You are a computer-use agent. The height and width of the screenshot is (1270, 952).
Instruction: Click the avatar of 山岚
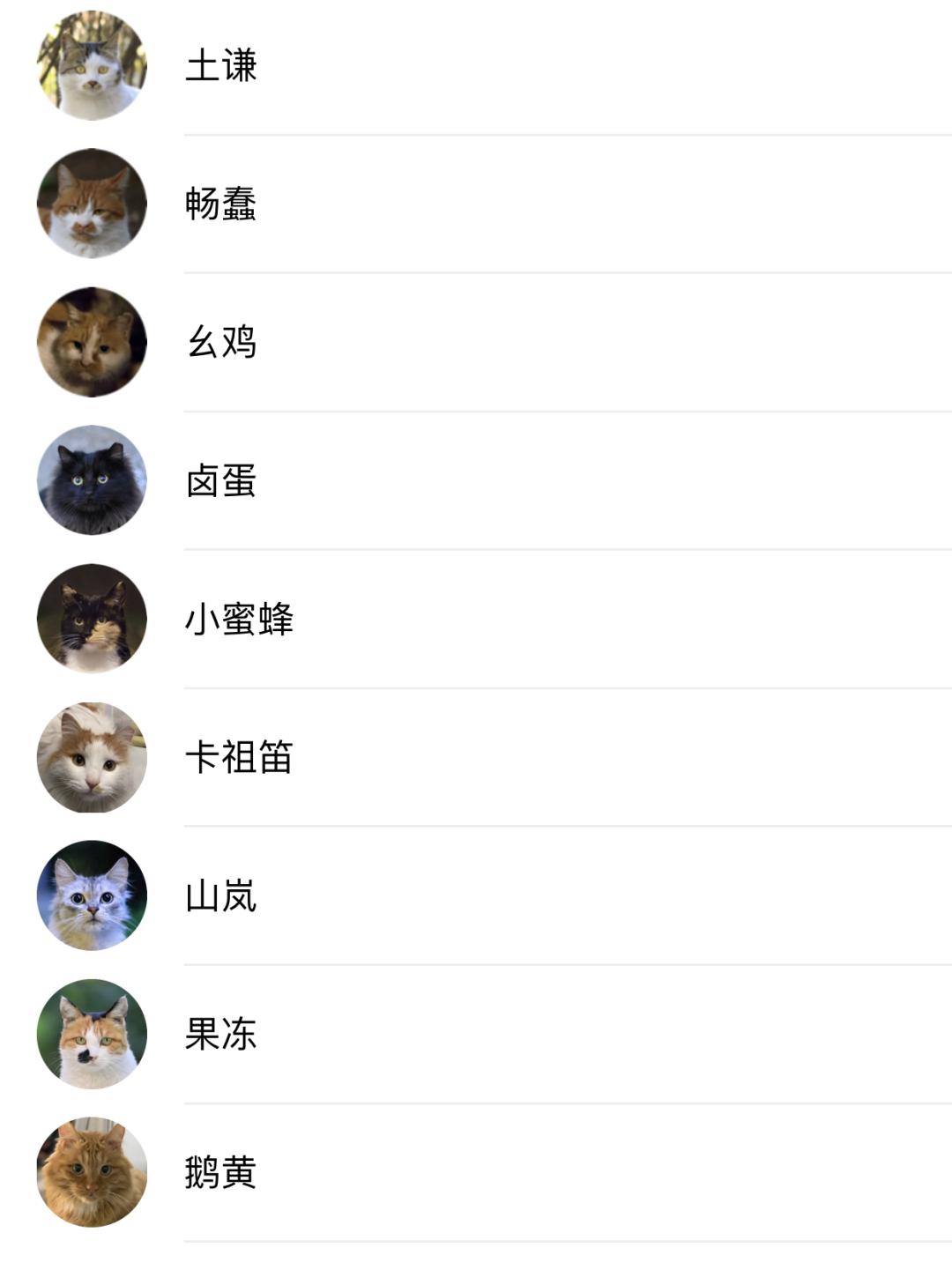click(x=91, y=898)
